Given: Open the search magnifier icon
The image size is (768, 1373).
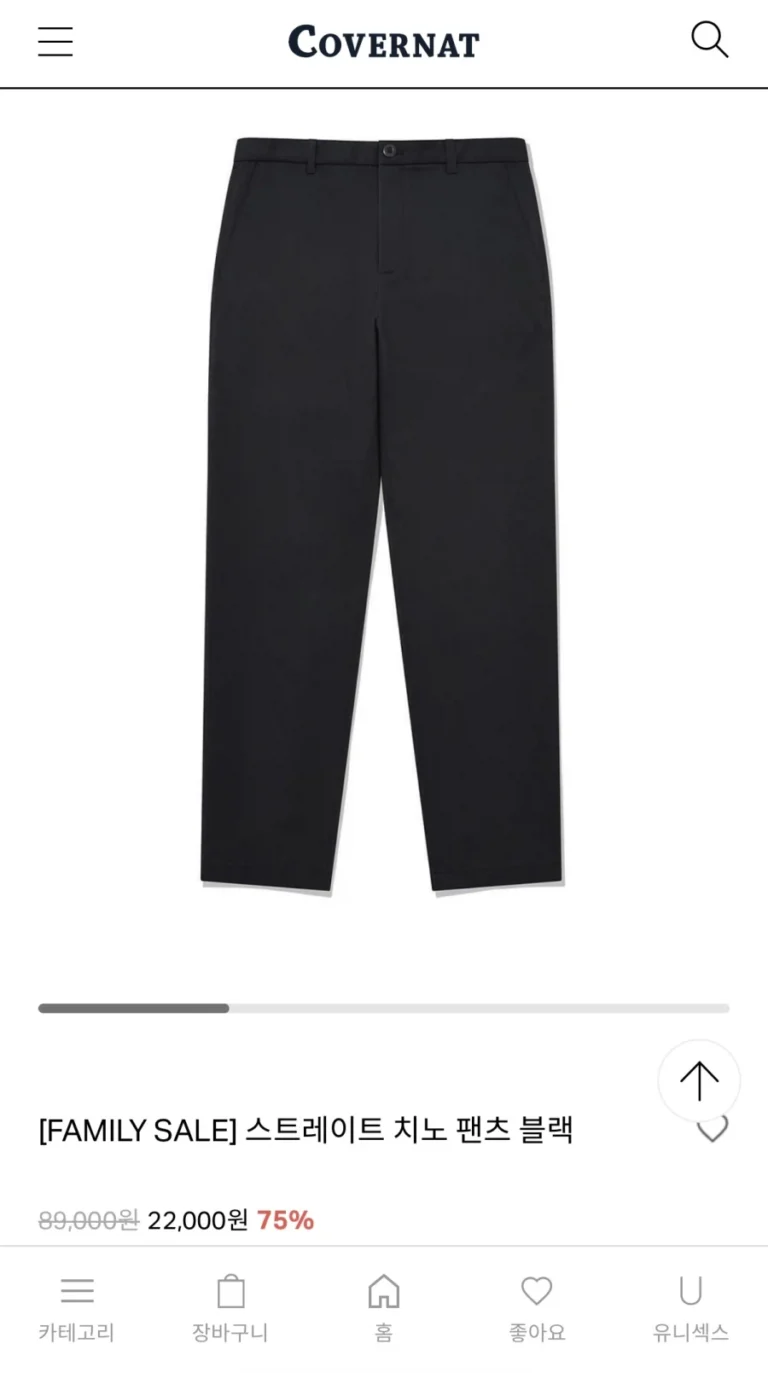Looking at the screenshot, I should [x=709, y=40].
